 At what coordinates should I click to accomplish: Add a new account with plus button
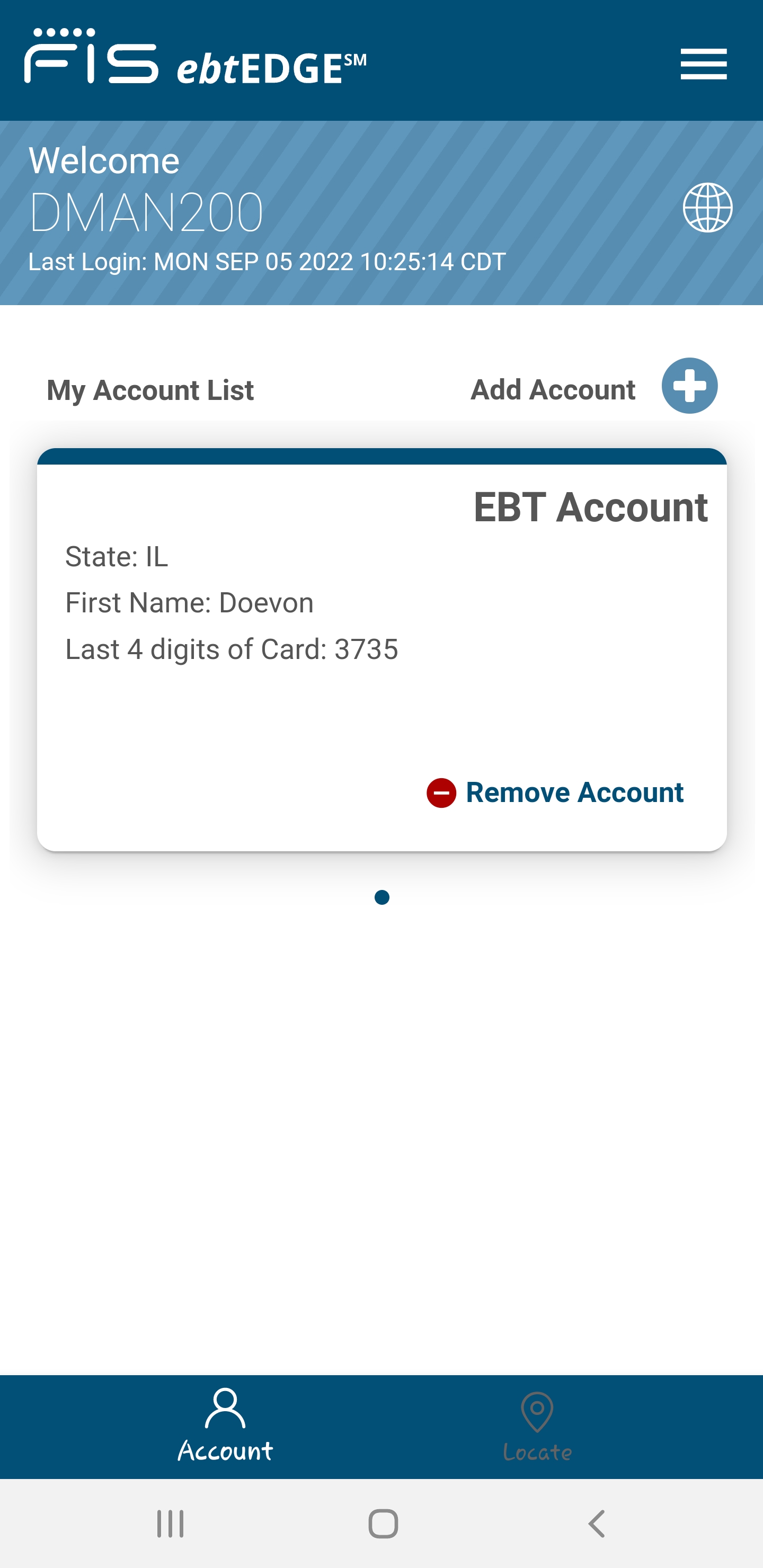pos(689,386)
